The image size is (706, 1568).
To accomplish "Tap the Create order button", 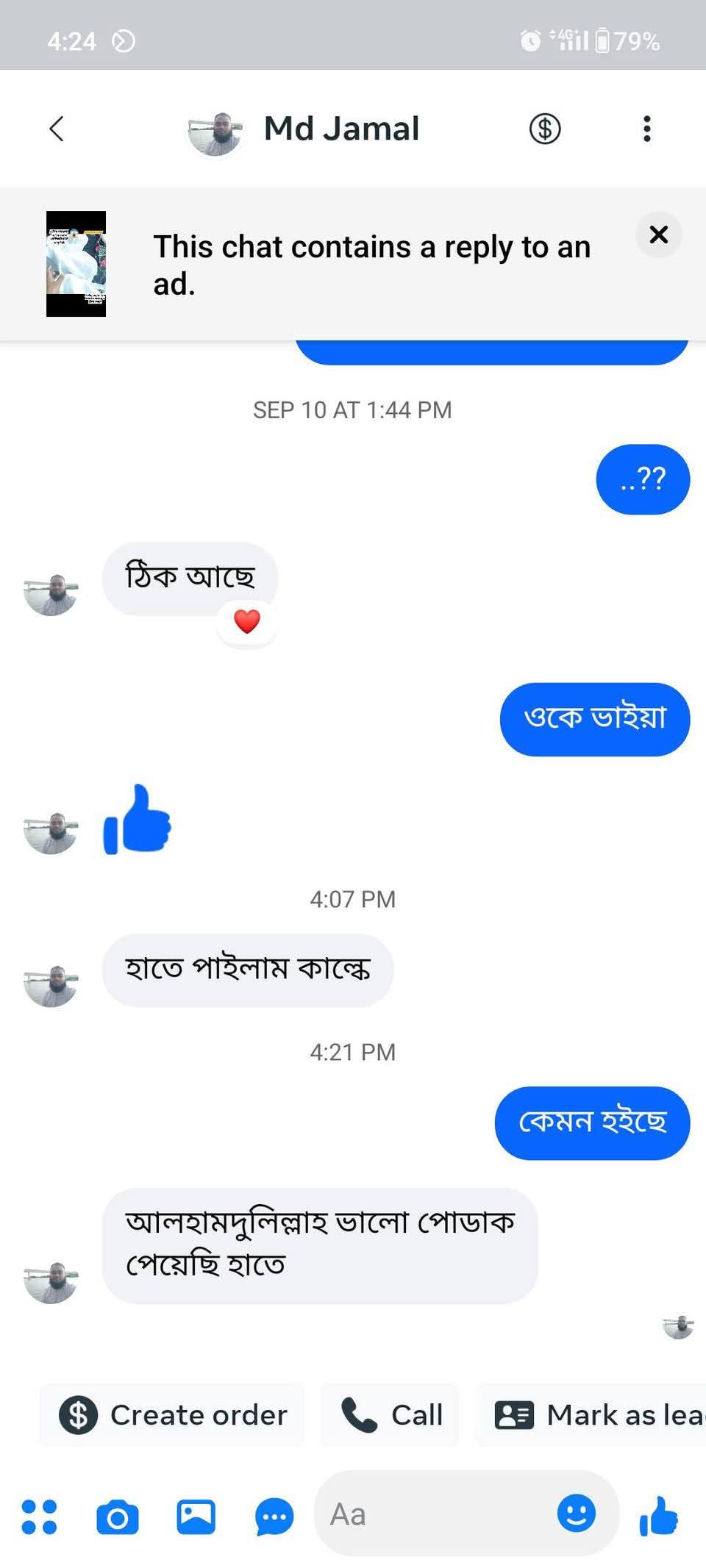I will 173,1415.
